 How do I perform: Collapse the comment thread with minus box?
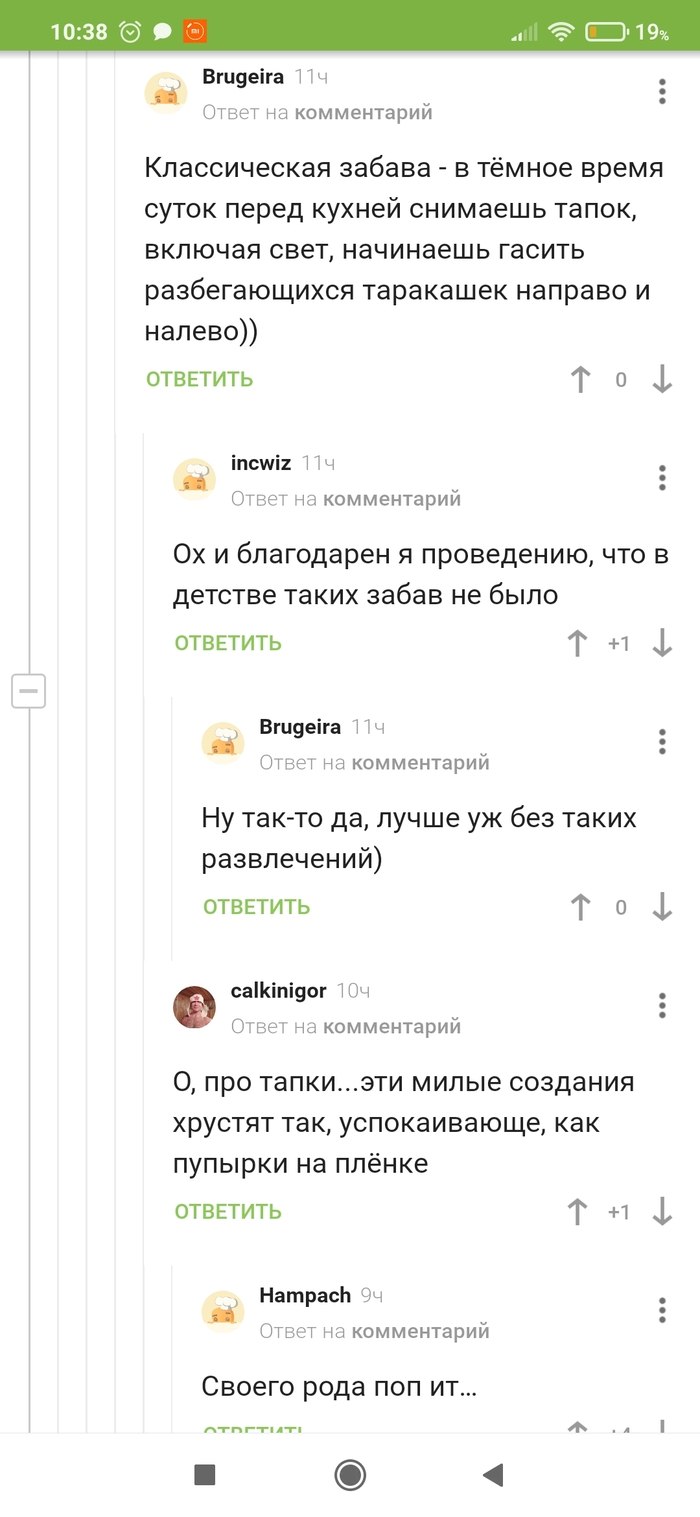pos(29,690)
